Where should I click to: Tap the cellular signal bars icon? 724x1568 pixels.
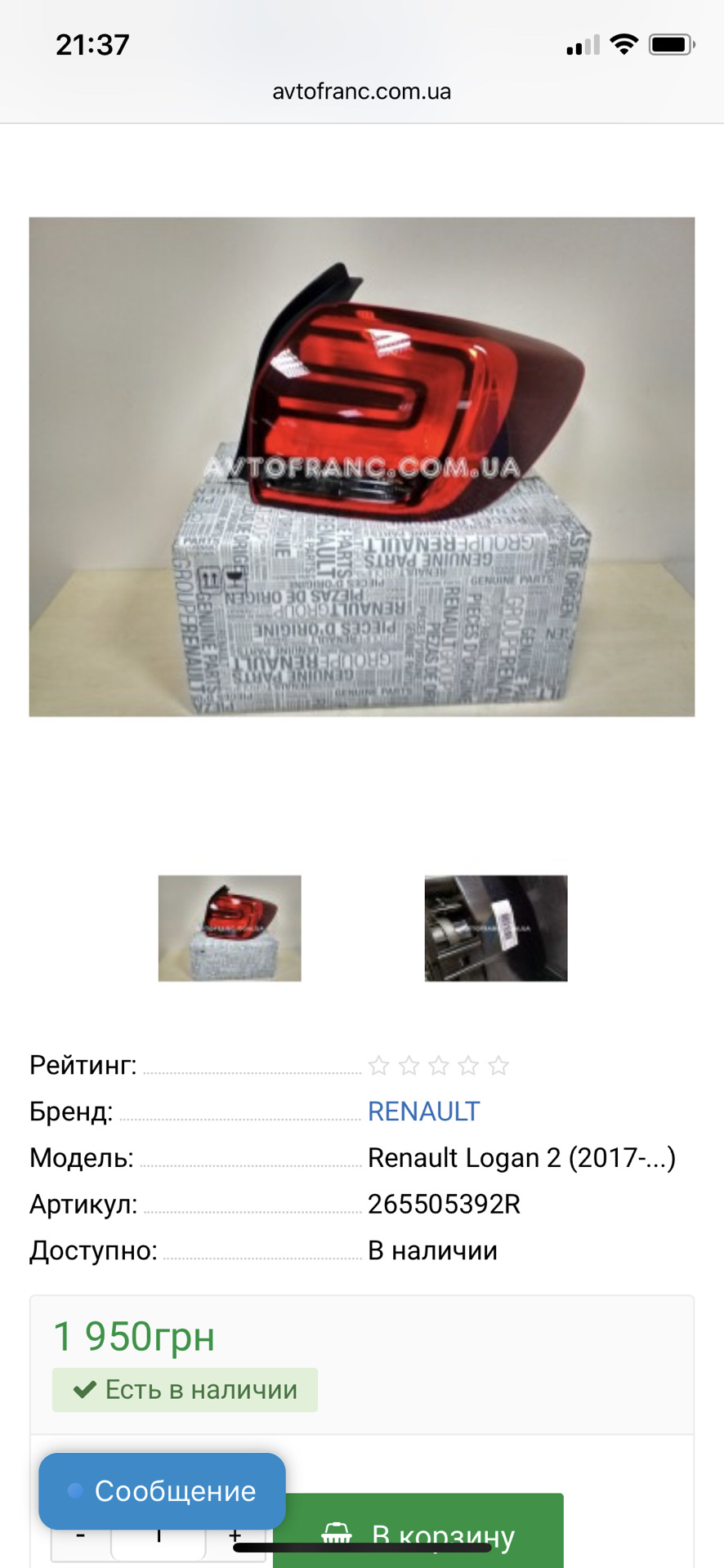(582, 45)
